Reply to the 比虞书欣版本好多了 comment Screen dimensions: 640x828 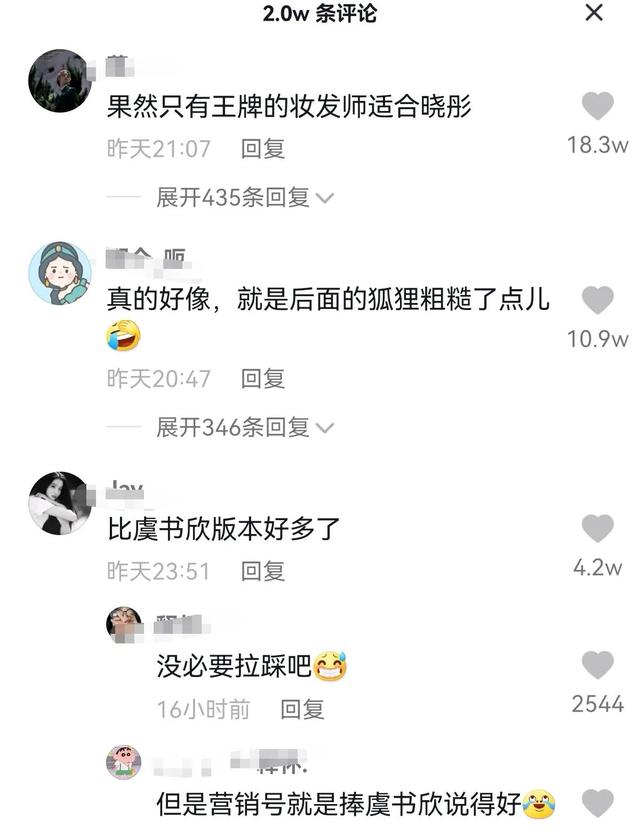coord(263,571)
